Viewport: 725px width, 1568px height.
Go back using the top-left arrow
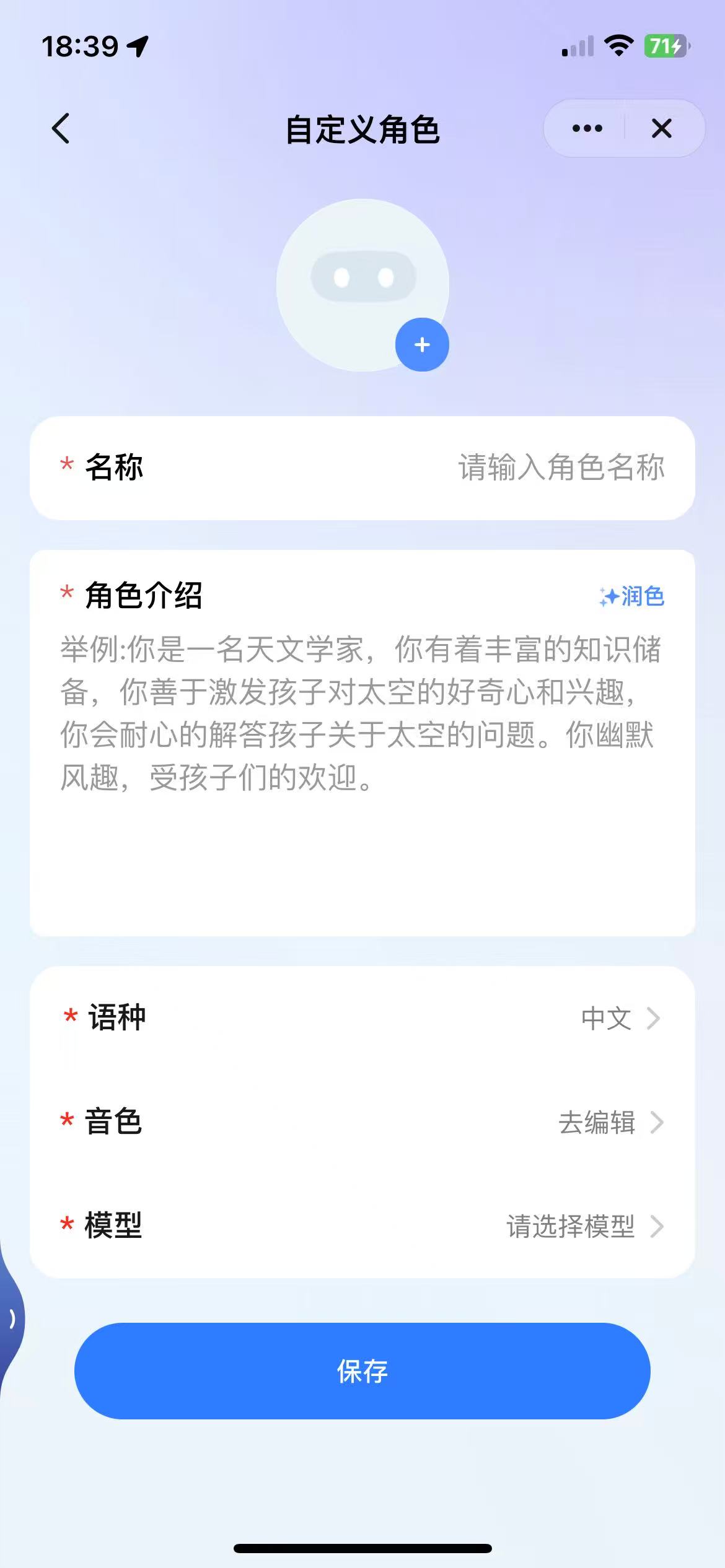click(61, 129)
